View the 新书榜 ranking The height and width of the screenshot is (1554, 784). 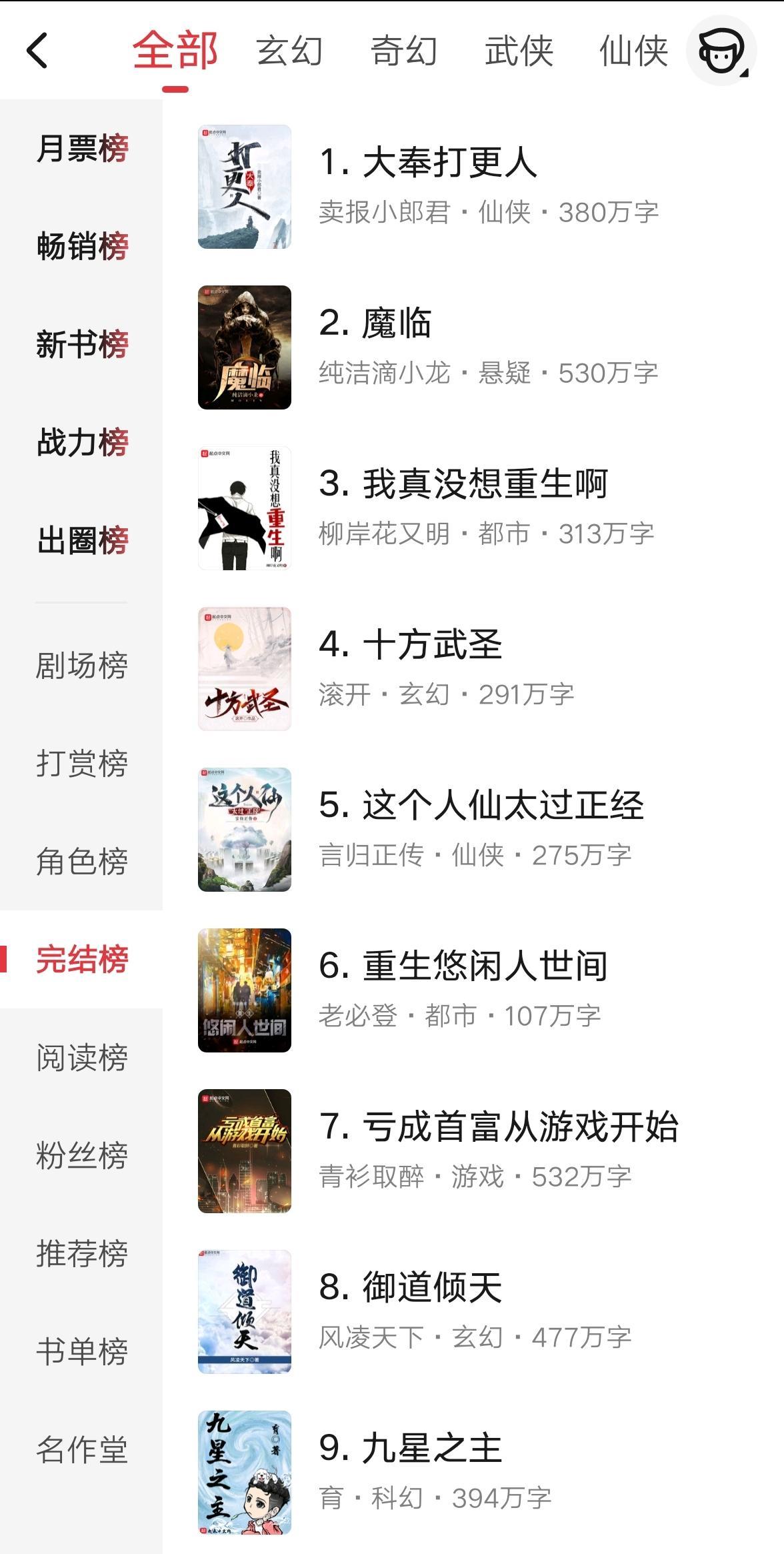coord(81,344)
